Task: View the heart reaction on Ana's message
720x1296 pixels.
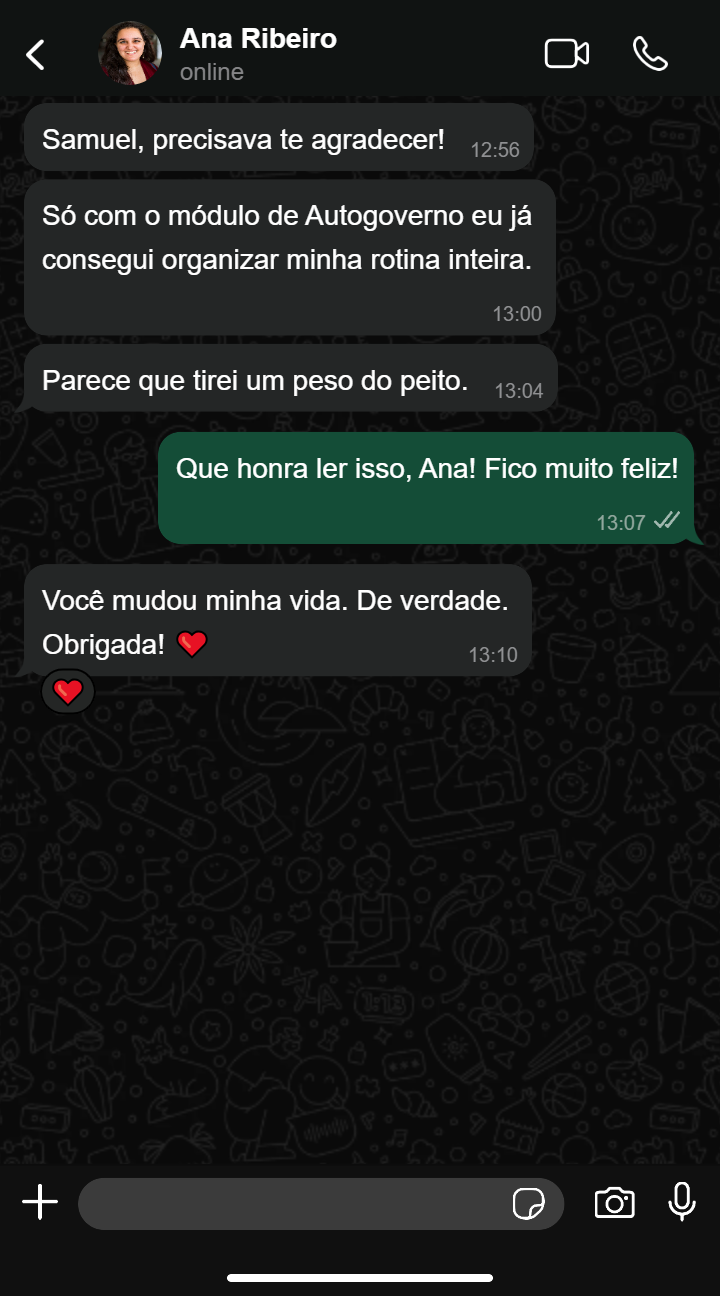Action: click(68, 691)
